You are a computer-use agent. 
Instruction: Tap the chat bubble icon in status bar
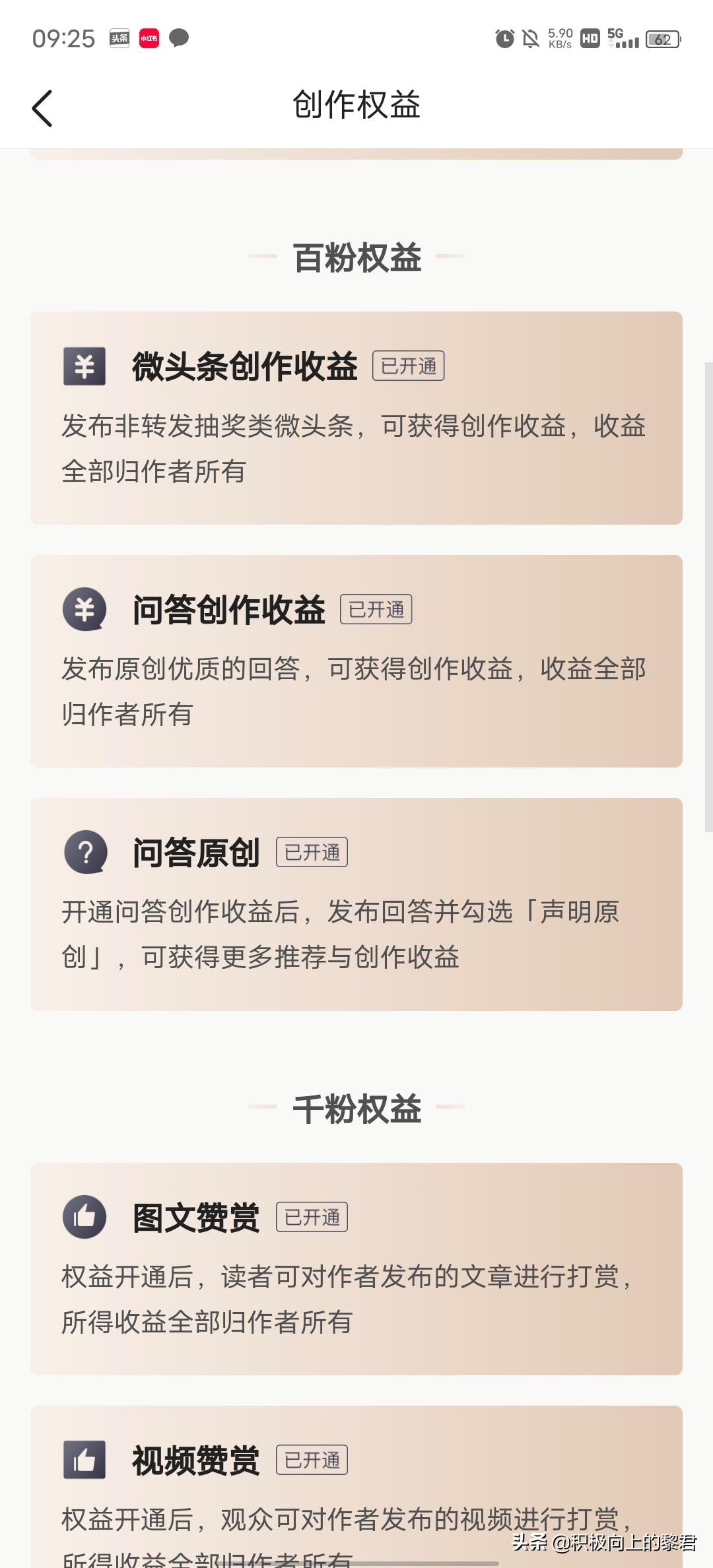coord(179,38)
